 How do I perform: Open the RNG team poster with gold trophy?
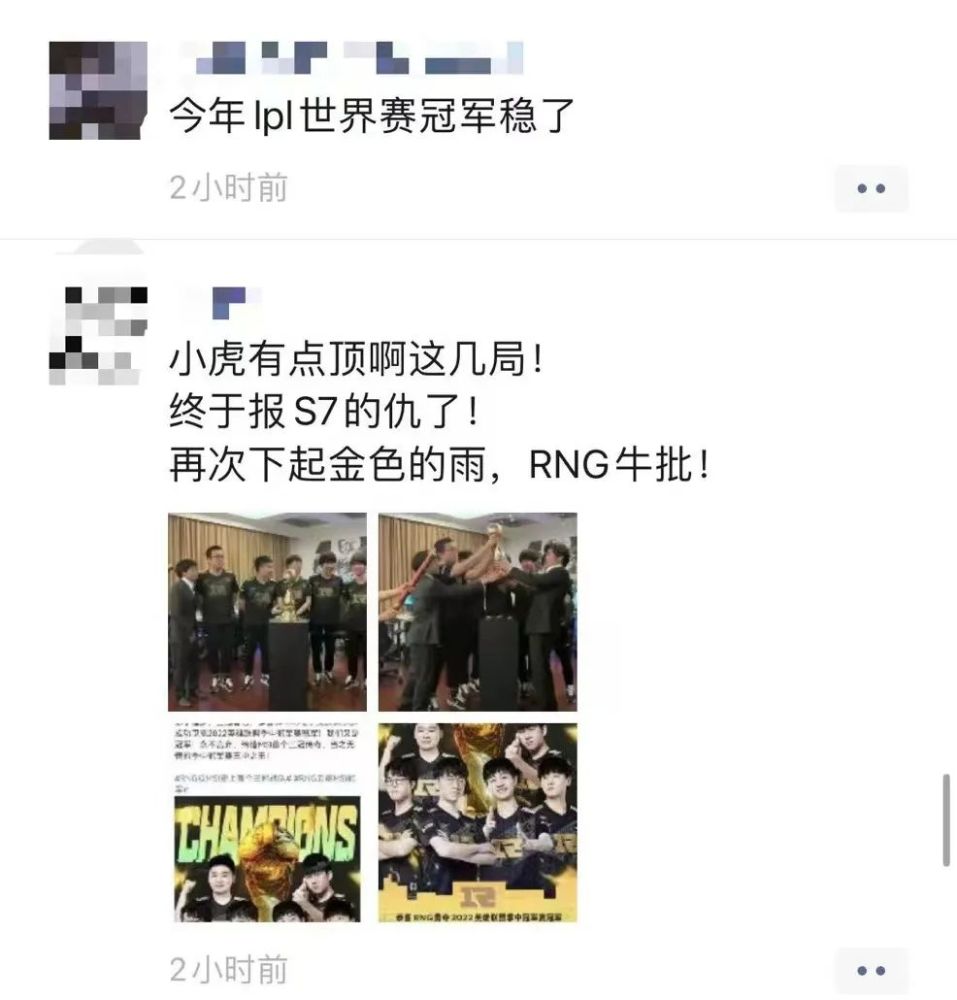coord(477,822)
